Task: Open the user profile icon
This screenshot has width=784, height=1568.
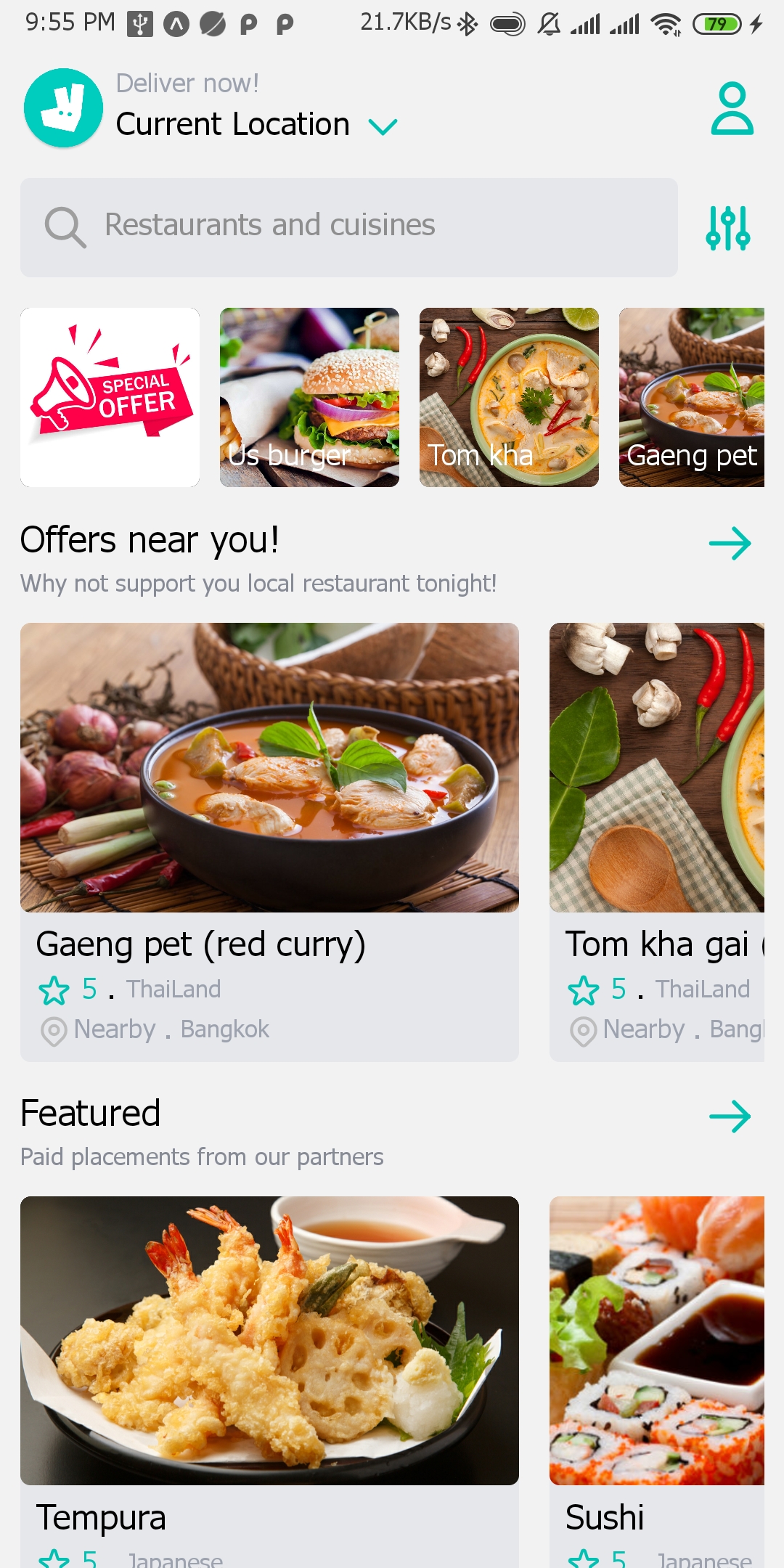Action: pyautogui.click(x=732, y=109)
